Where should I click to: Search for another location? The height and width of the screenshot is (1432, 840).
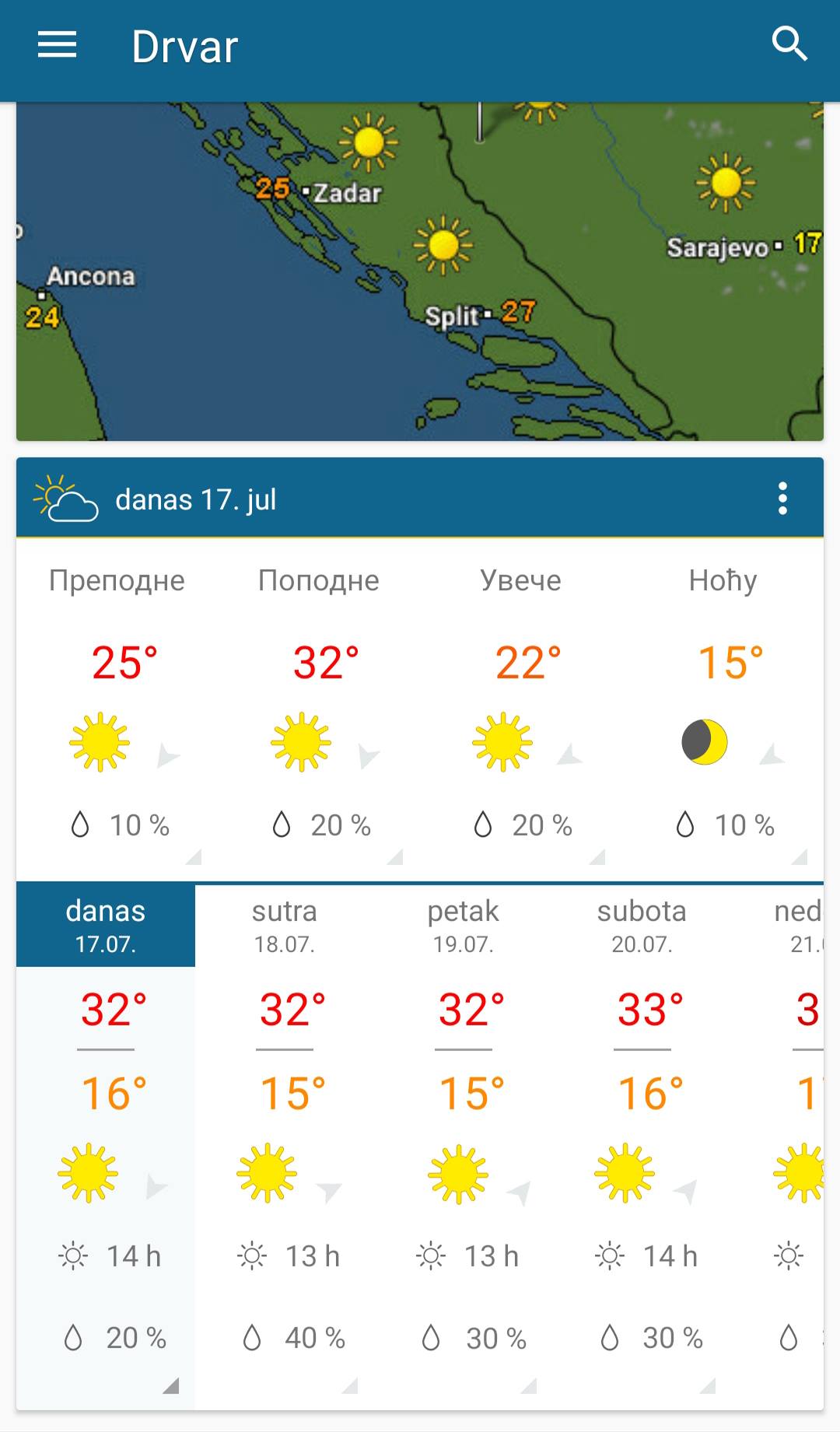tap(789, 44)
